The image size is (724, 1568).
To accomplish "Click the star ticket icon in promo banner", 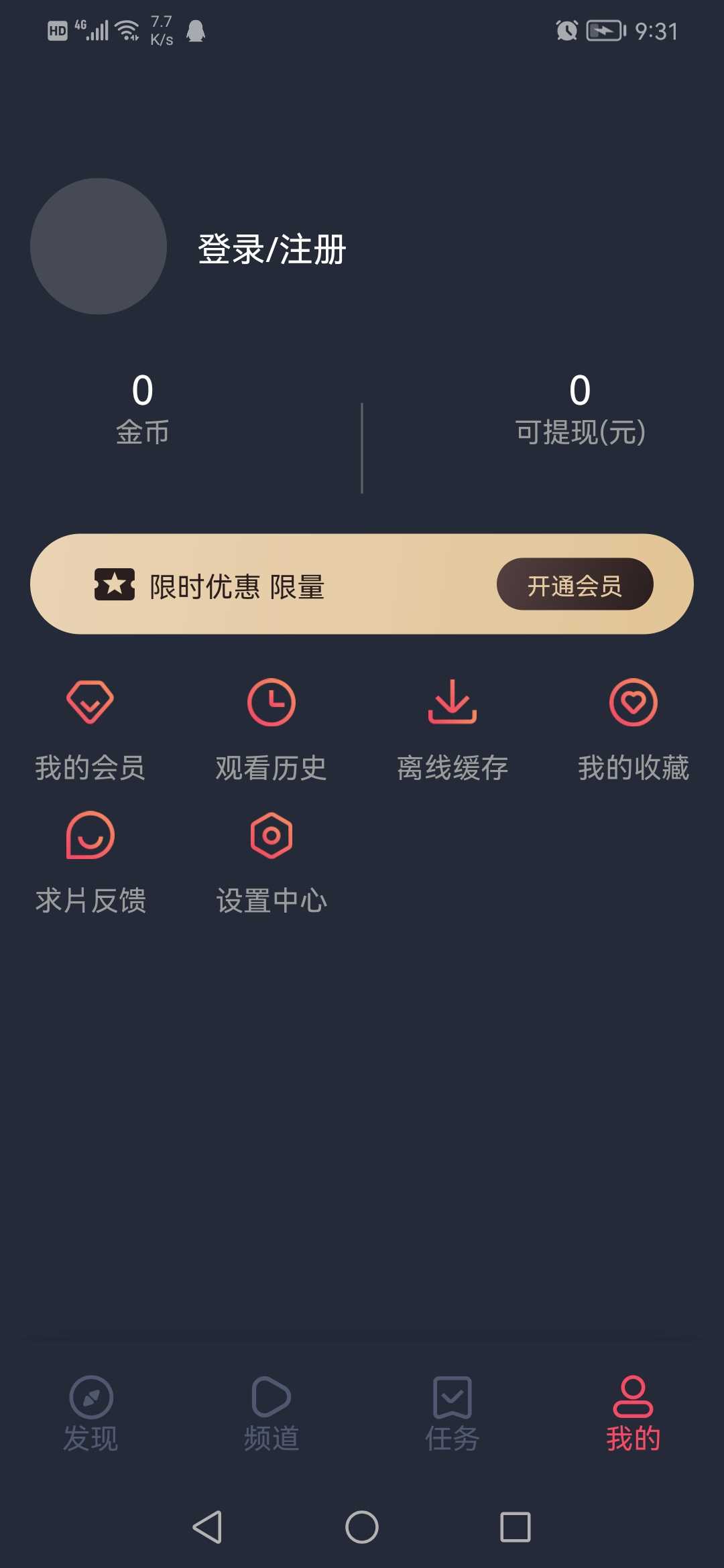I will (117, 584).
